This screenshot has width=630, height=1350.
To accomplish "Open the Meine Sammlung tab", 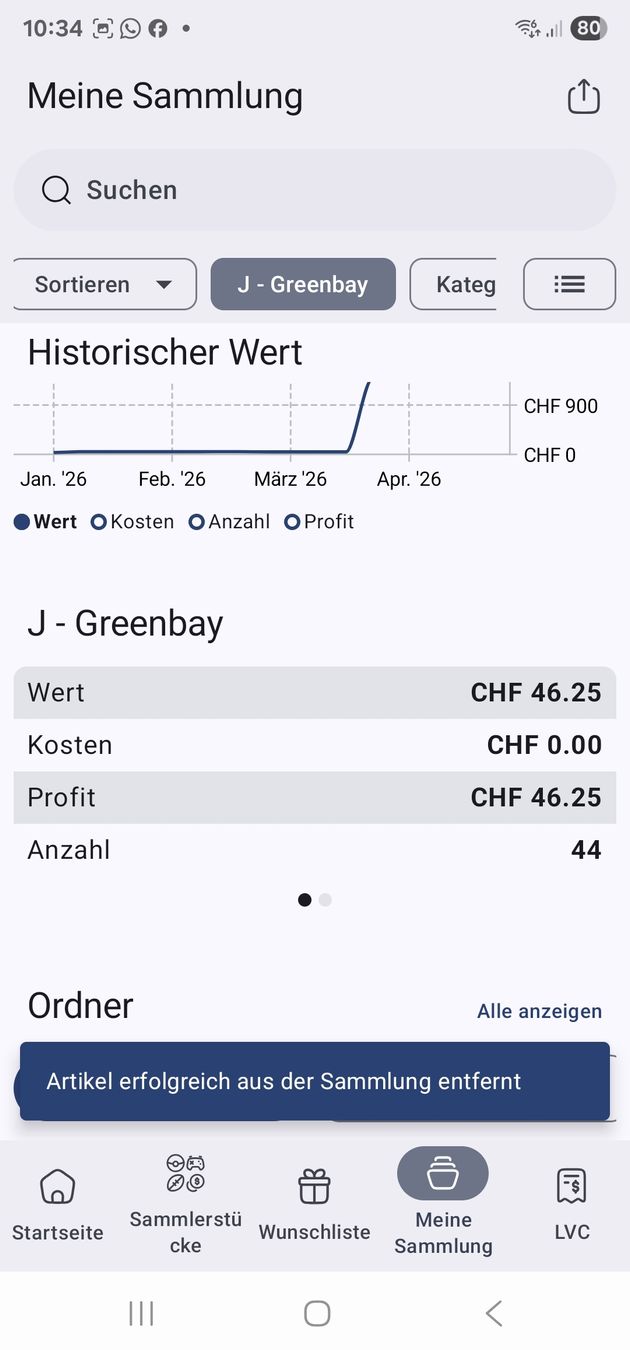I will pyautogui.click(x=443, y=1202).
